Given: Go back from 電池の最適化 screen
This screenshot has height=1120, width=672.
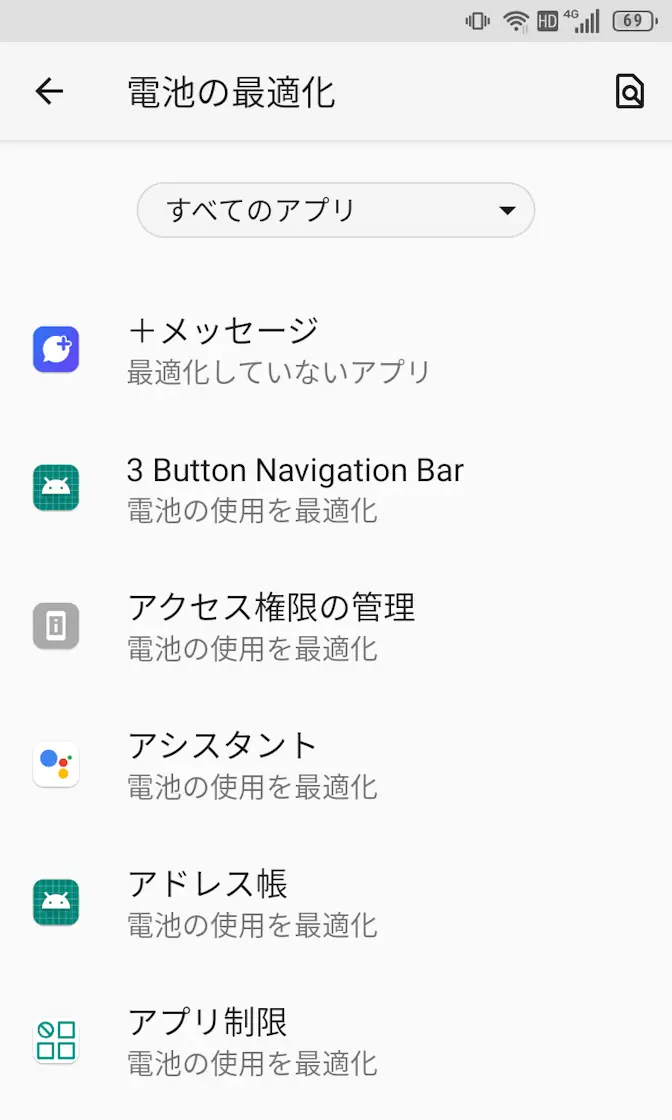Looking at the screenshot, I should click(49, 92).
